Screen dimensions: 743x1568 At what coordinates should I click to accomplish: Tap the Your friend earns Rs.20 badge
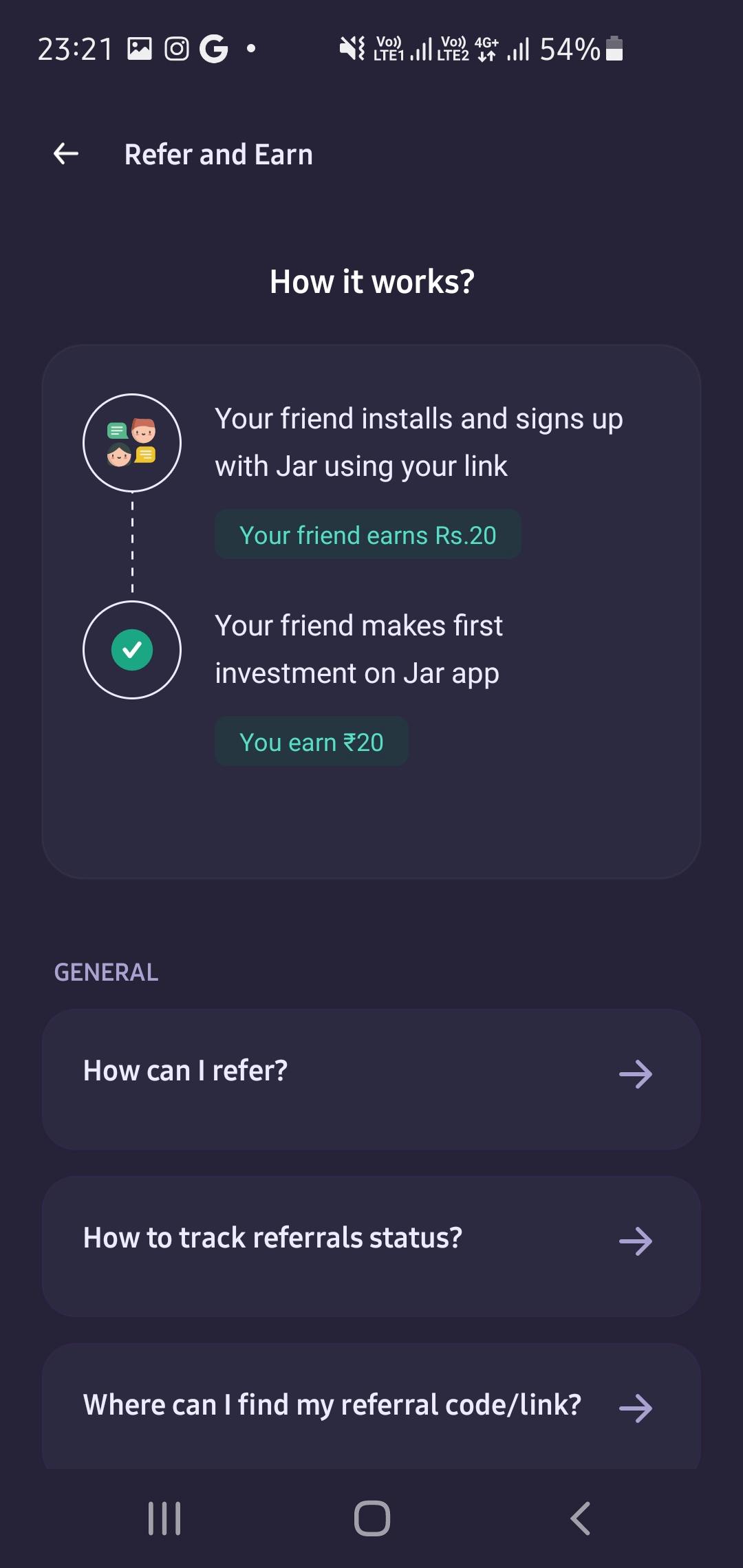368,534
